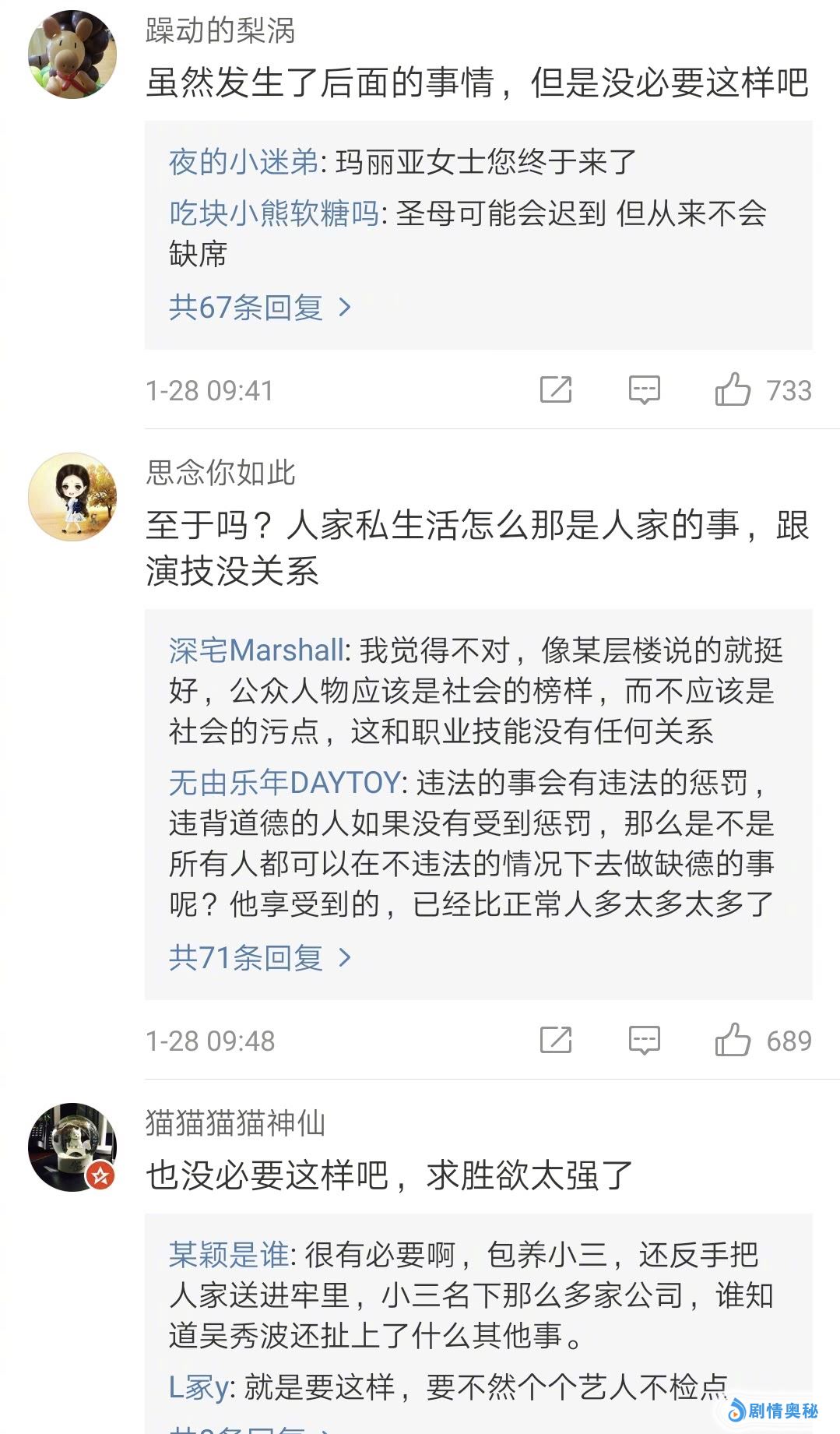This screenshot has width=840, height=1434.
Task: Repost the 1-28 09:48 comment
Action: tap(556, 1040)
